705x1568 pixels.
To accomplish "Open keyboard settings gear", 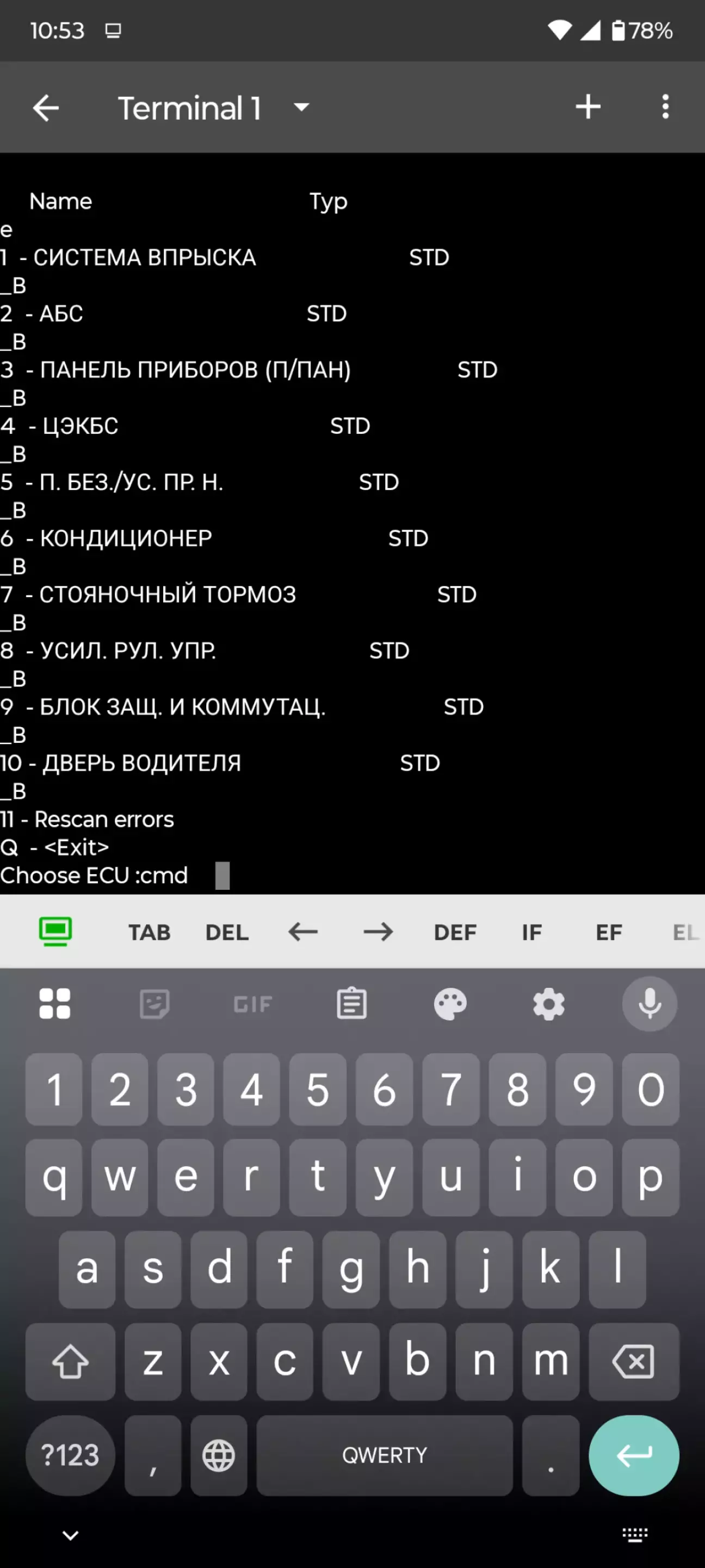I will coord(549,1004).
